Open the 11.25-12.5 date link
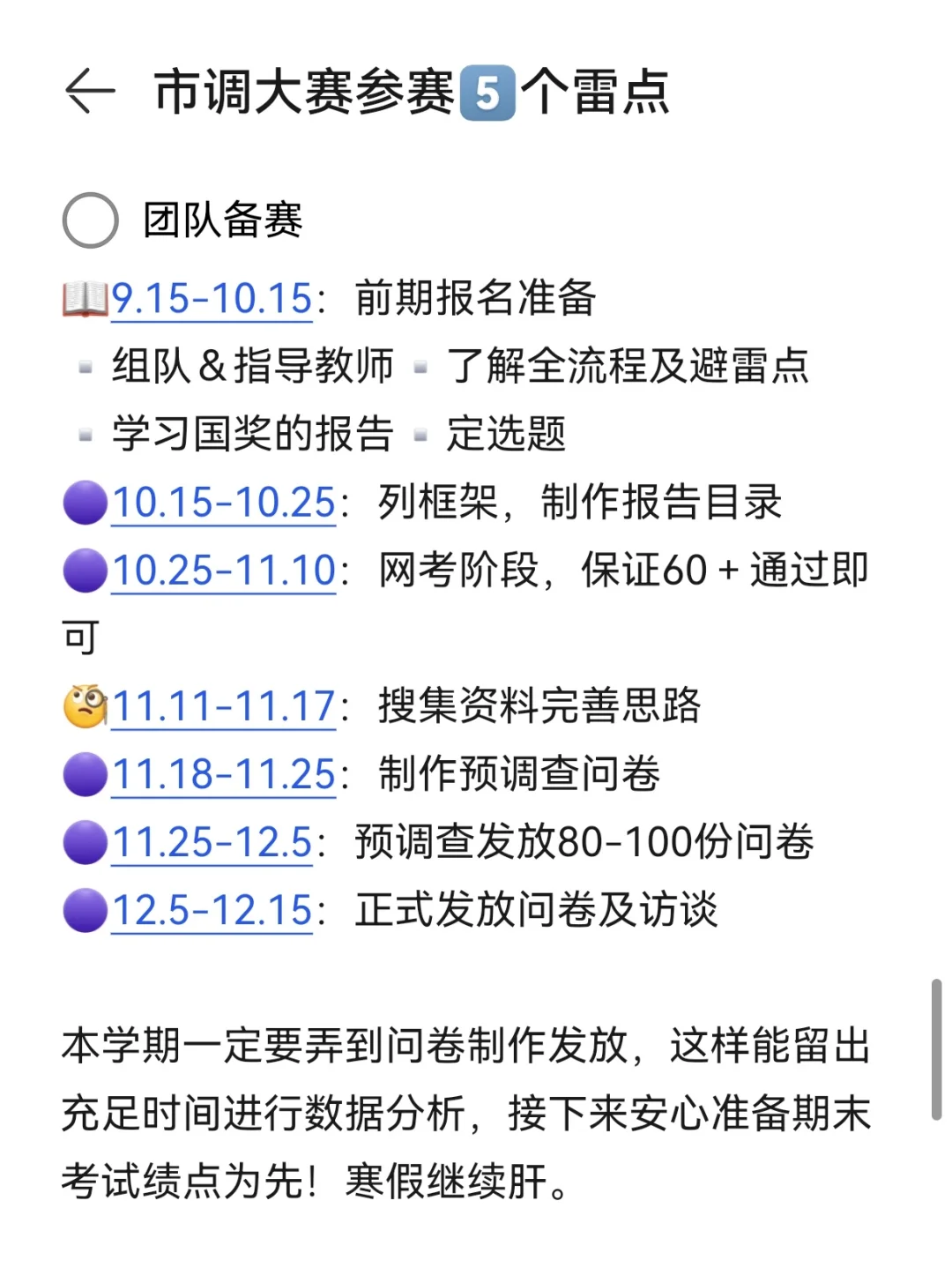952x1268 pixels. [x=212, y=842]
